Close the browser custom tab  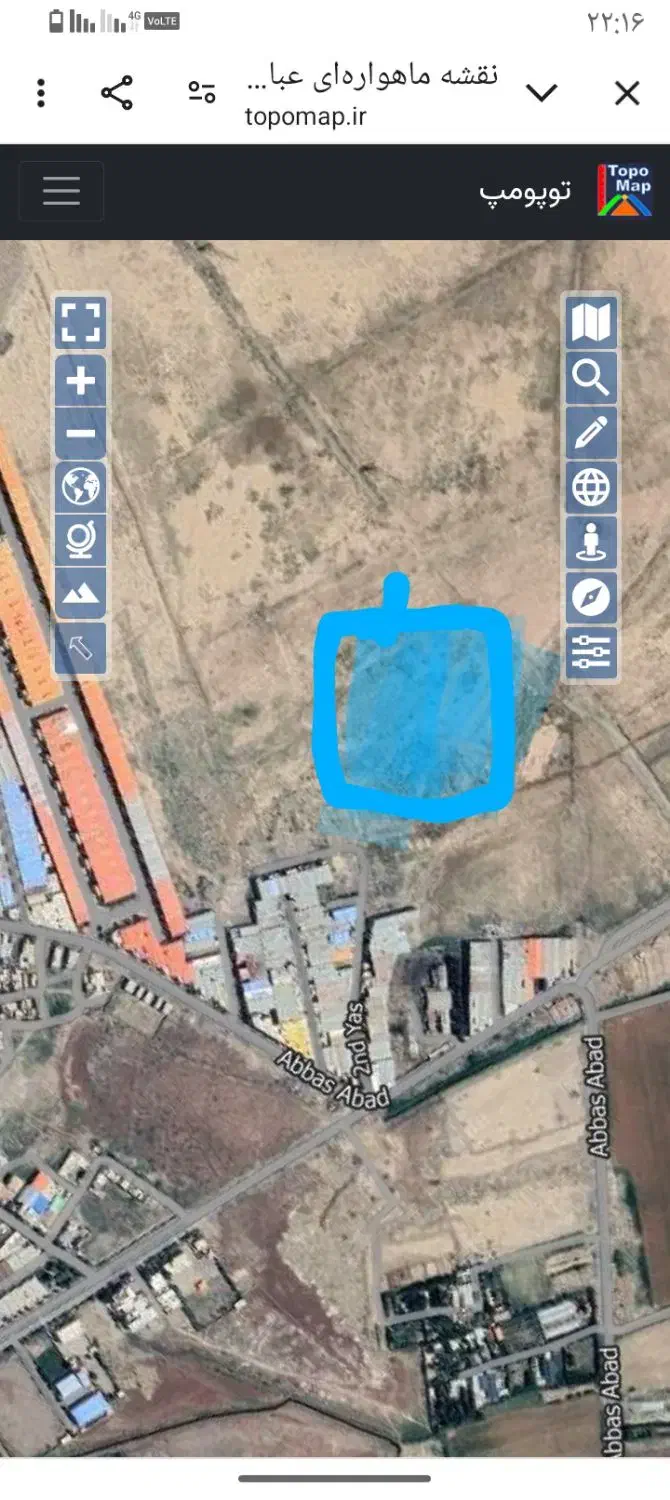click(x=627, y=94)
